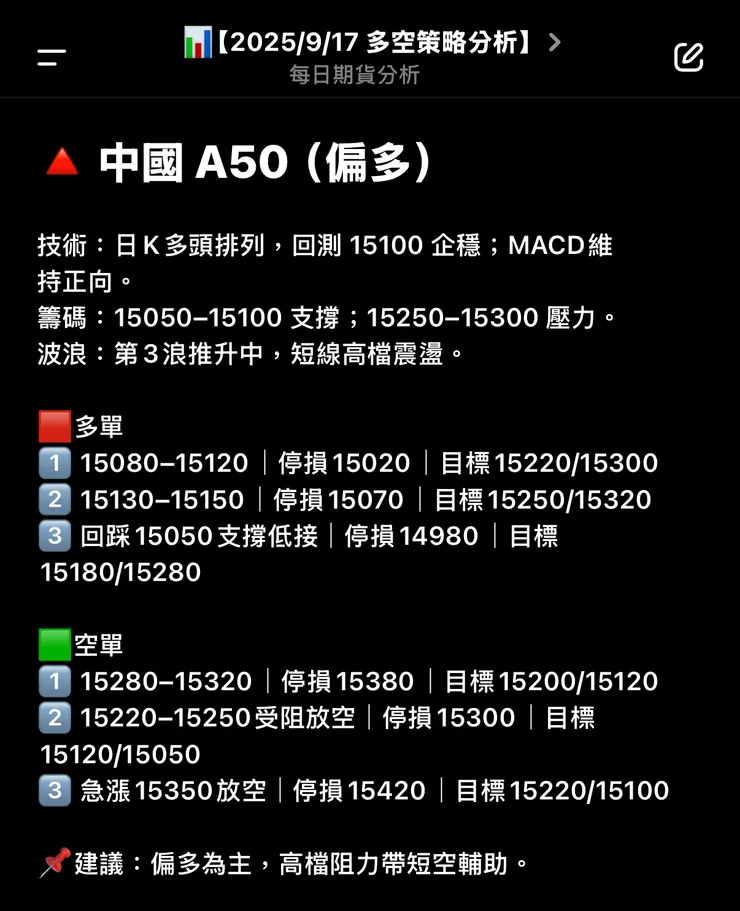Screen dimensions: 740x911
Task: Select number badge 3 in the 空單 list
Action: (x=54, y=791)
